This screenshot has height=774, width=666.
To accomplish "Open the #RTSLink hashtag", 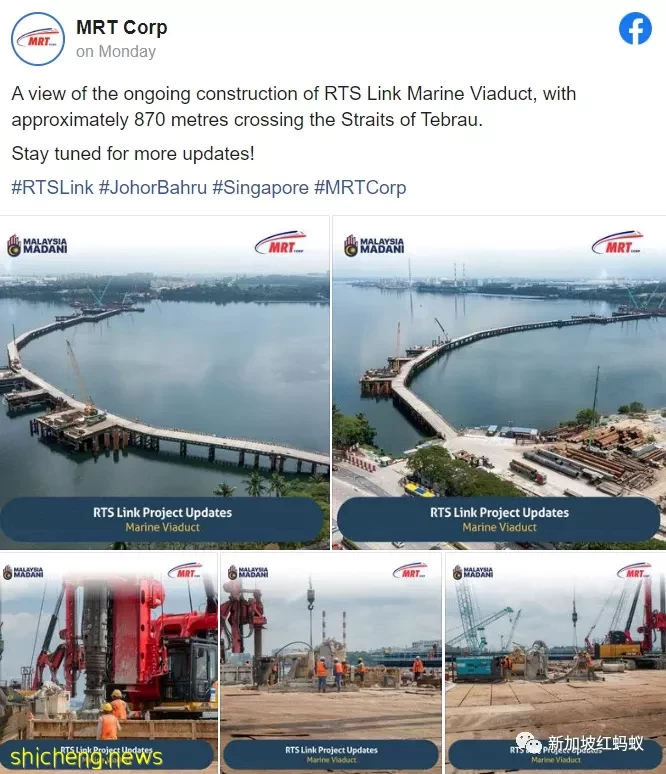I will [x=52, y=187].
